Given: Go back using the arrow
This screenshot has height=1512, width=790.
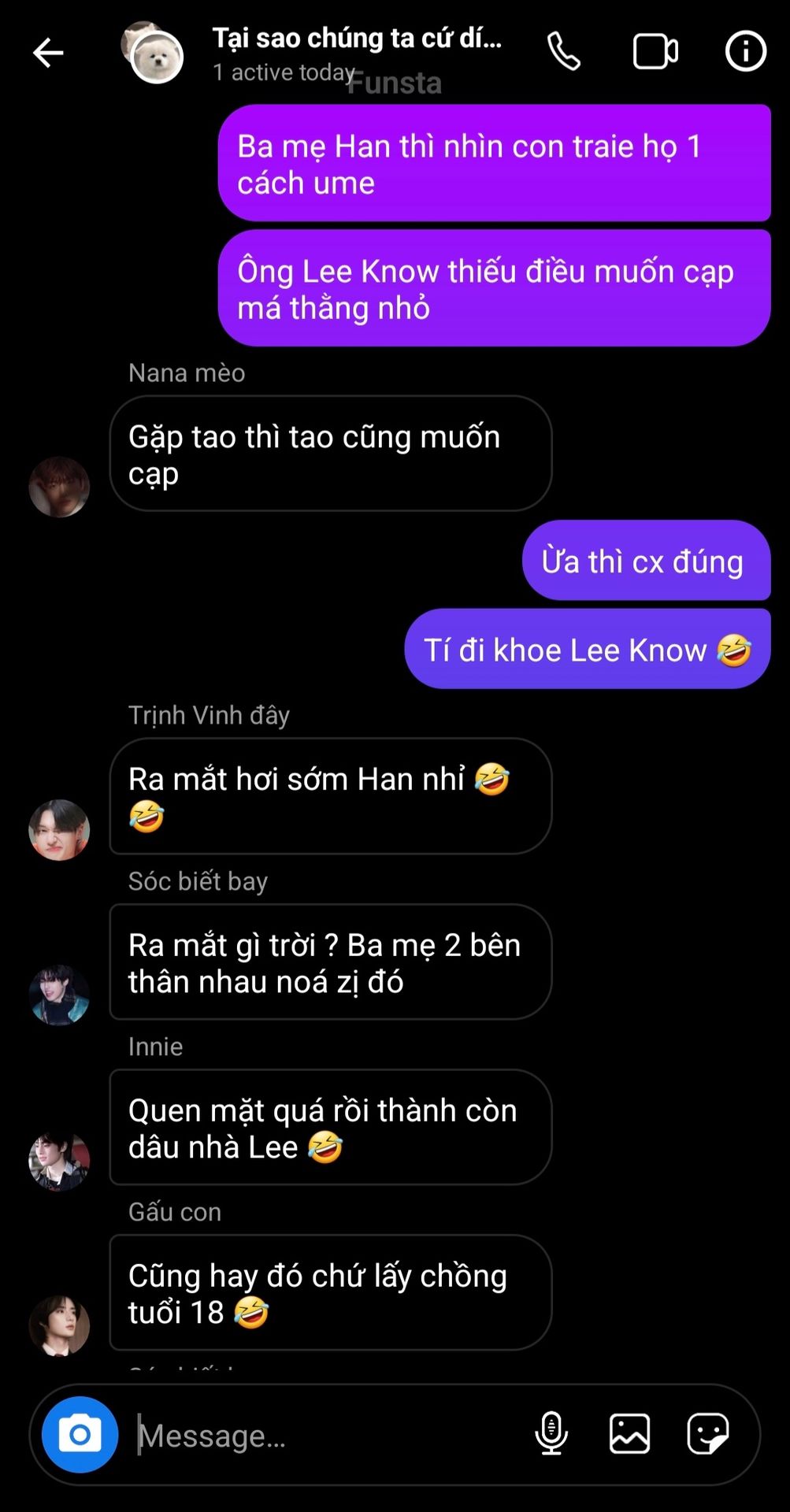Looking at the screenshot, I should [48, 53].
